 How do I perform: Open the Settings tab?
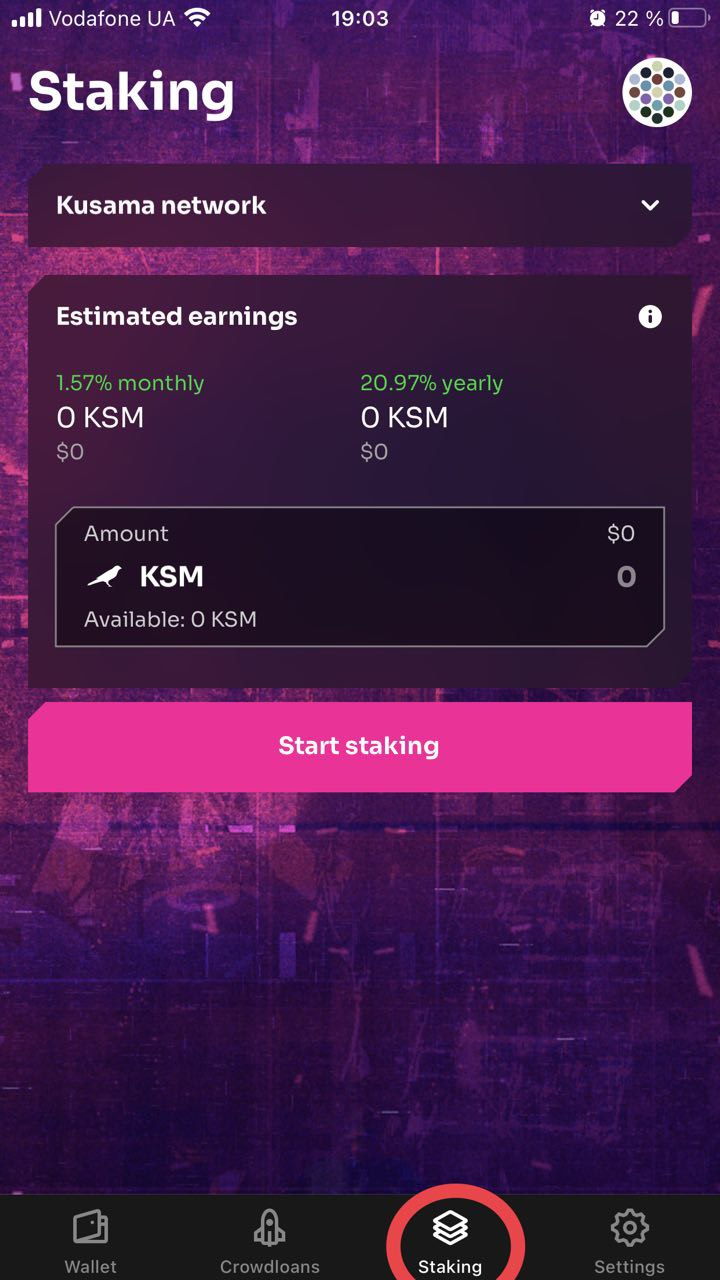[x=629, y=1241]
